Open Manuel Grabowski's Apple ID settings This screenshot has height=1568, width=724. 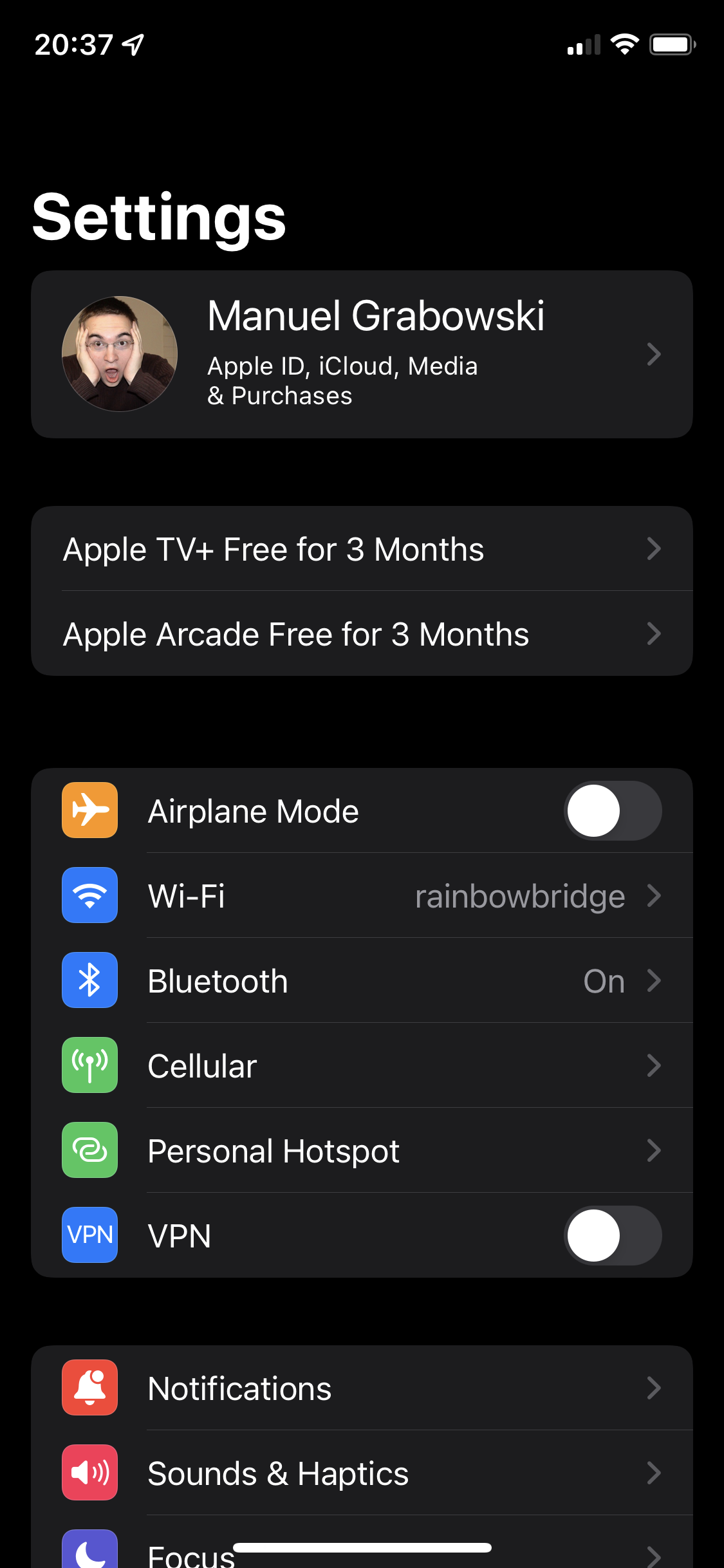362,354
